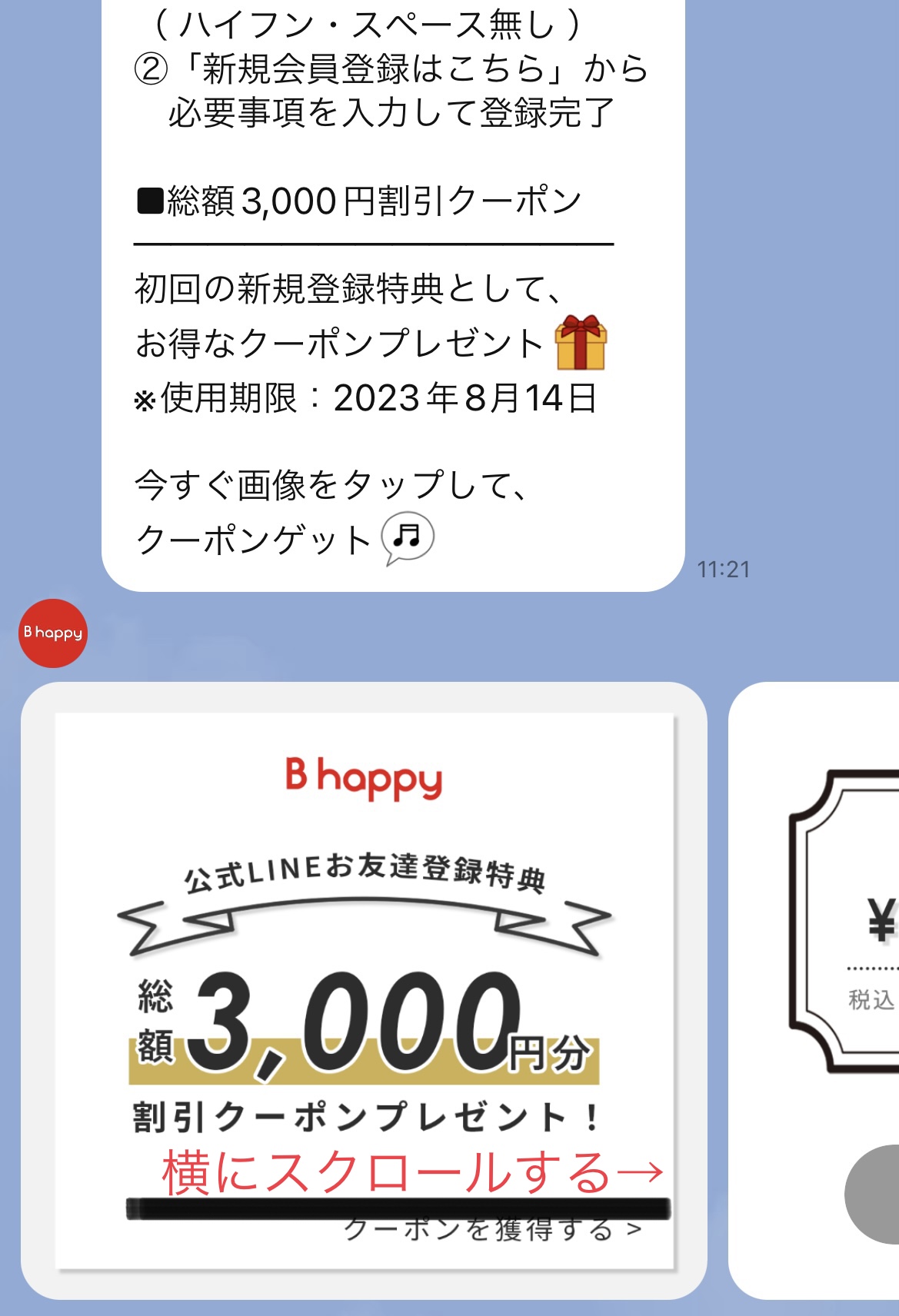This screenshot has width=899, height=1316.
Task: Open the B happy profile avatar
Action: pos(53,633)
